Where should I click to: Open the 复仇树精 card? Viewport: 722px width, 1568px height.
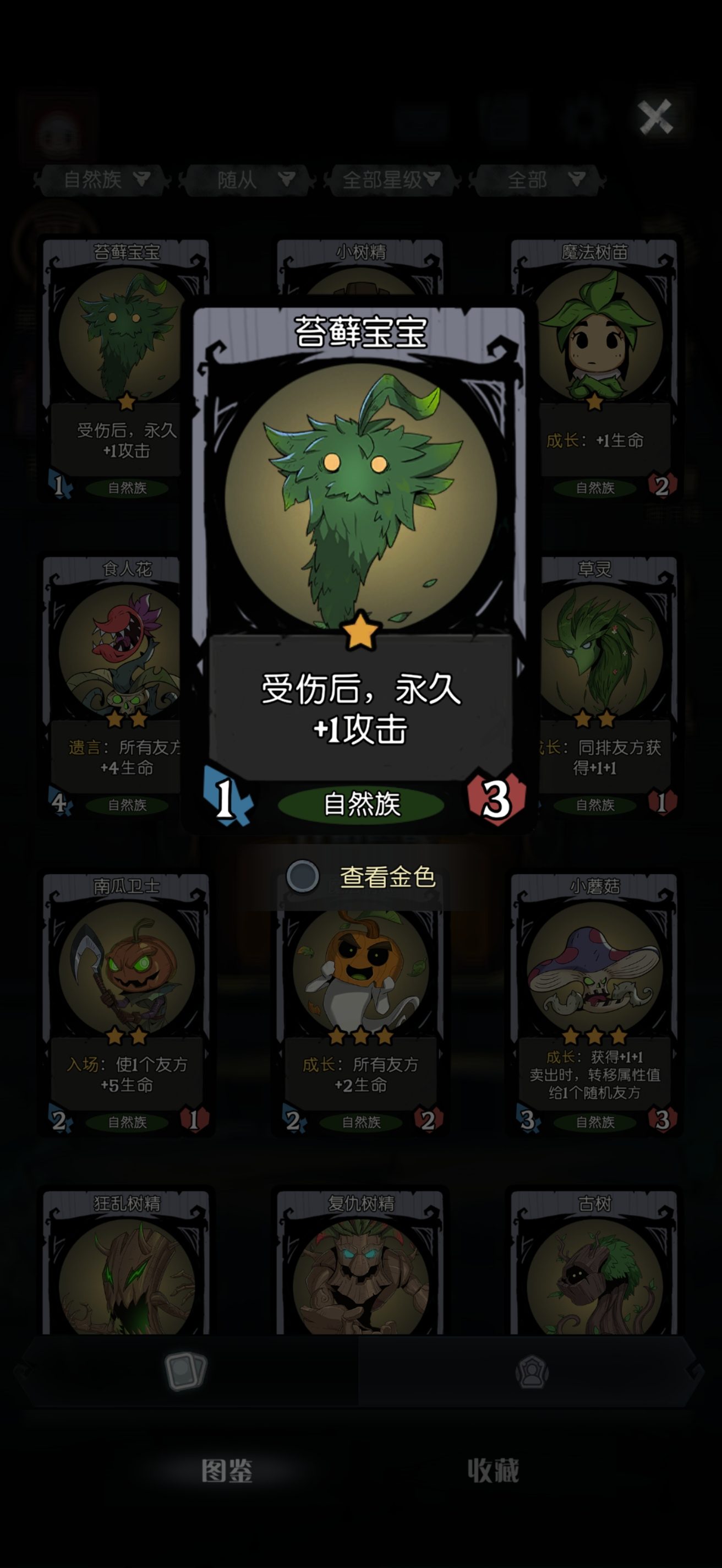coord(360,1266)
